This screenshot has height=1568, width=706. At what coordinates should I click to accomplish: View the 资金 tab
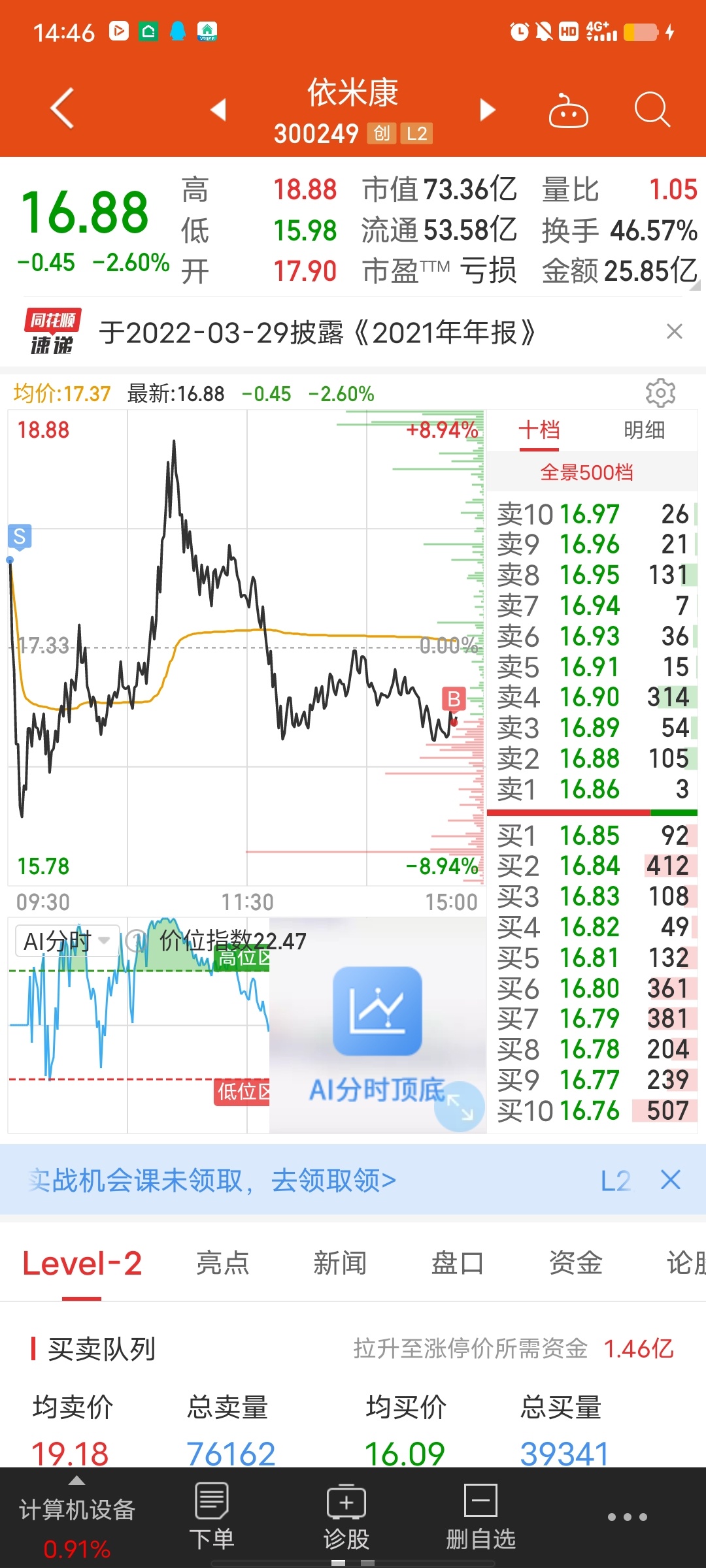tap(575, 1263)
